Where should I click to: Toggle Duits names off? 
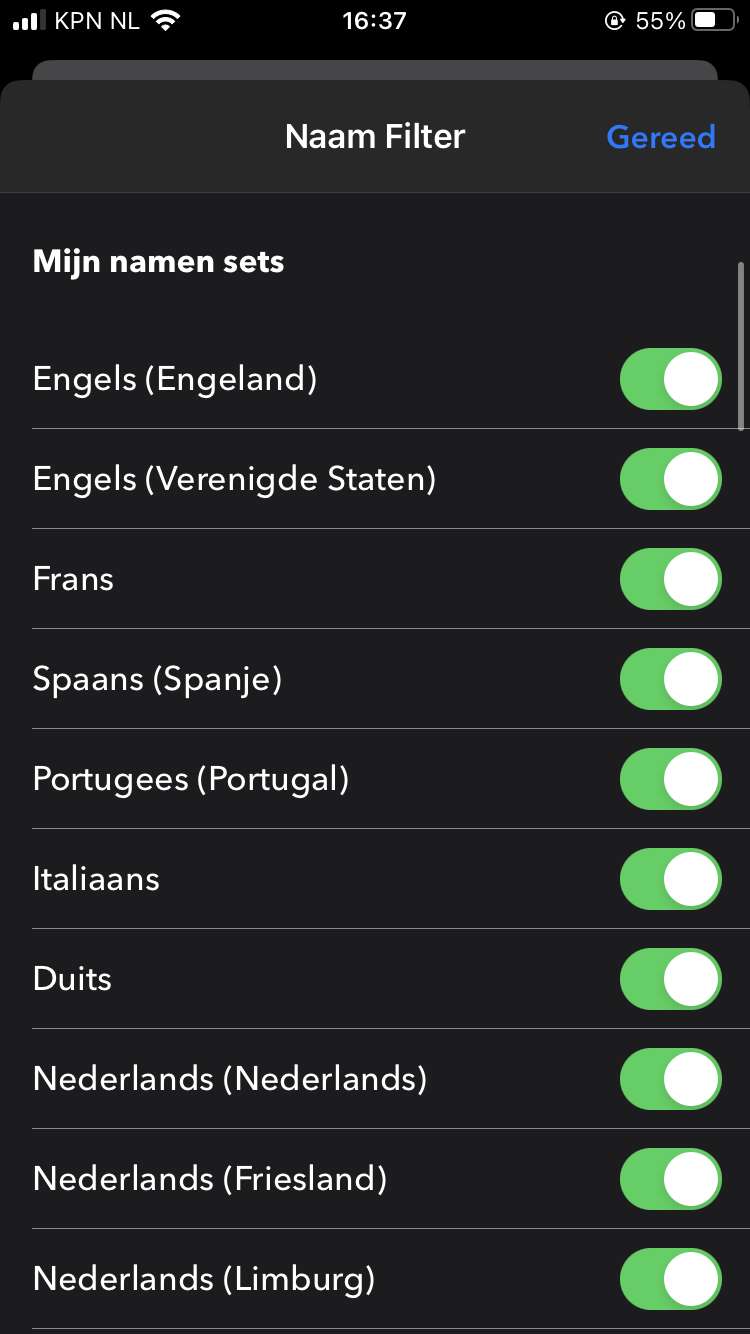point(670,979)
